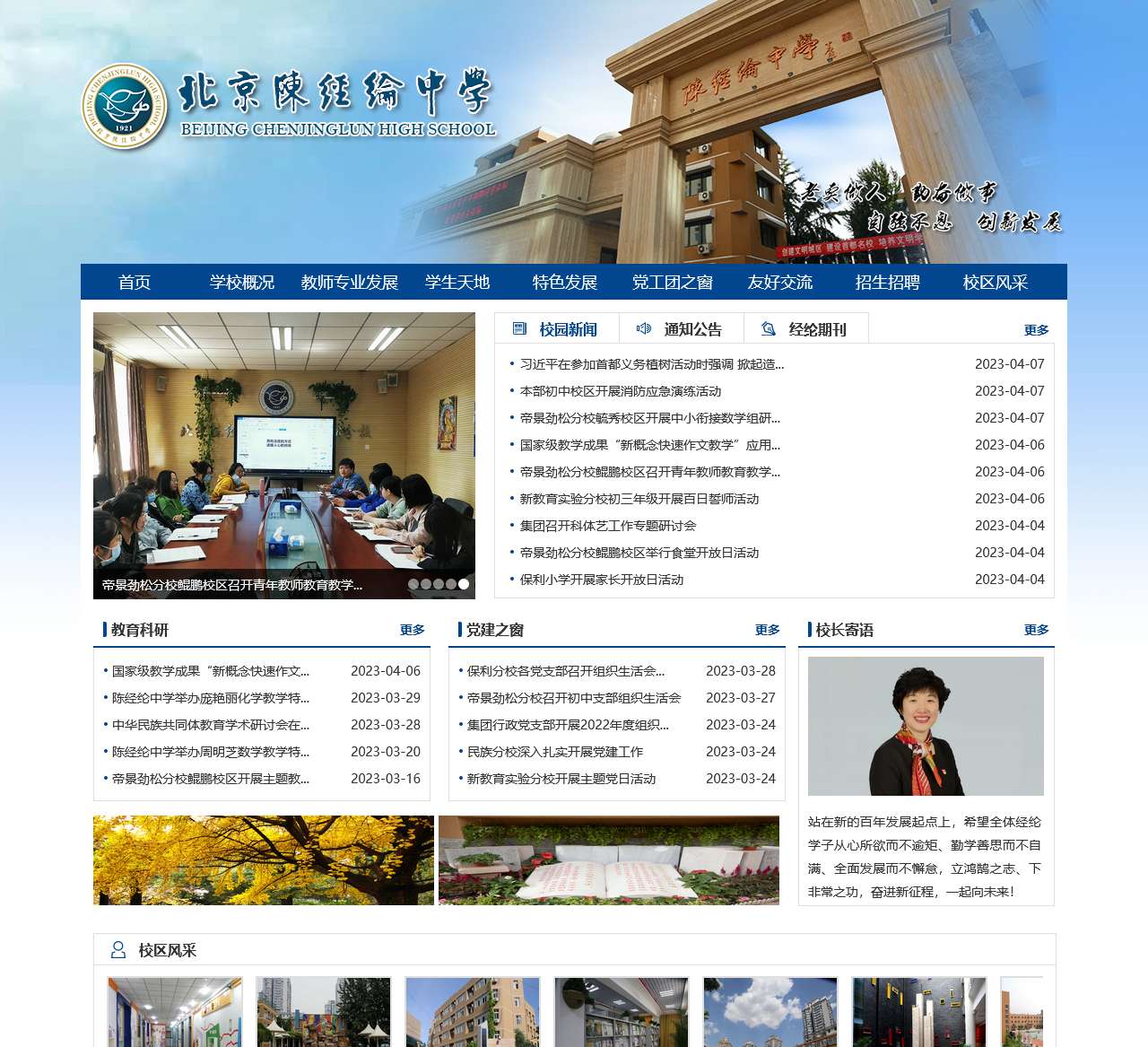The width and height of the screenshot is (1148, 1047).
Task: Open 保利小学开展家长开放日活动 news item
Action: click(602, 580)
